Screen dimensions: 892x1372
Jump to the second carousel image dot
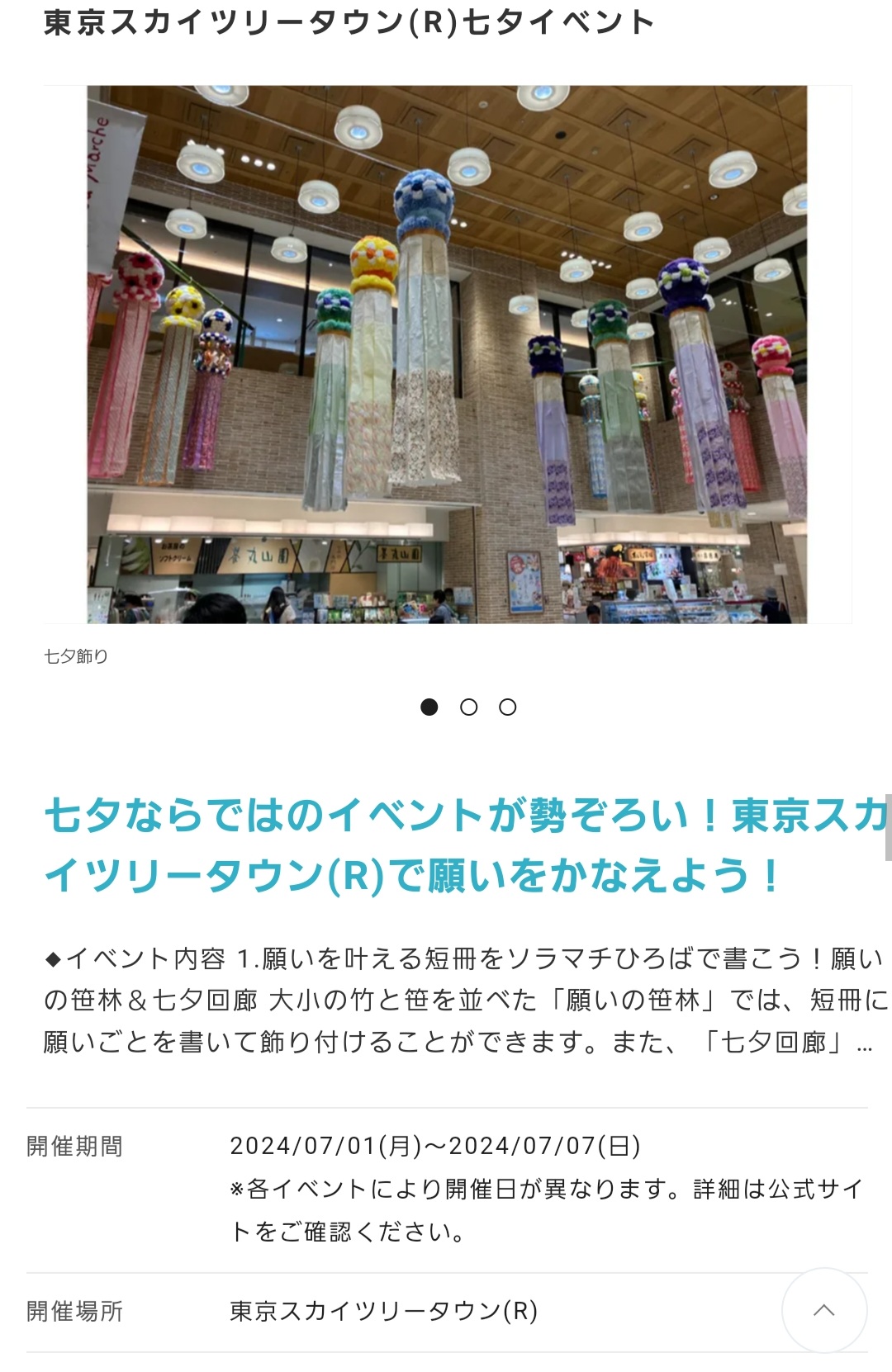pos(468,707)
